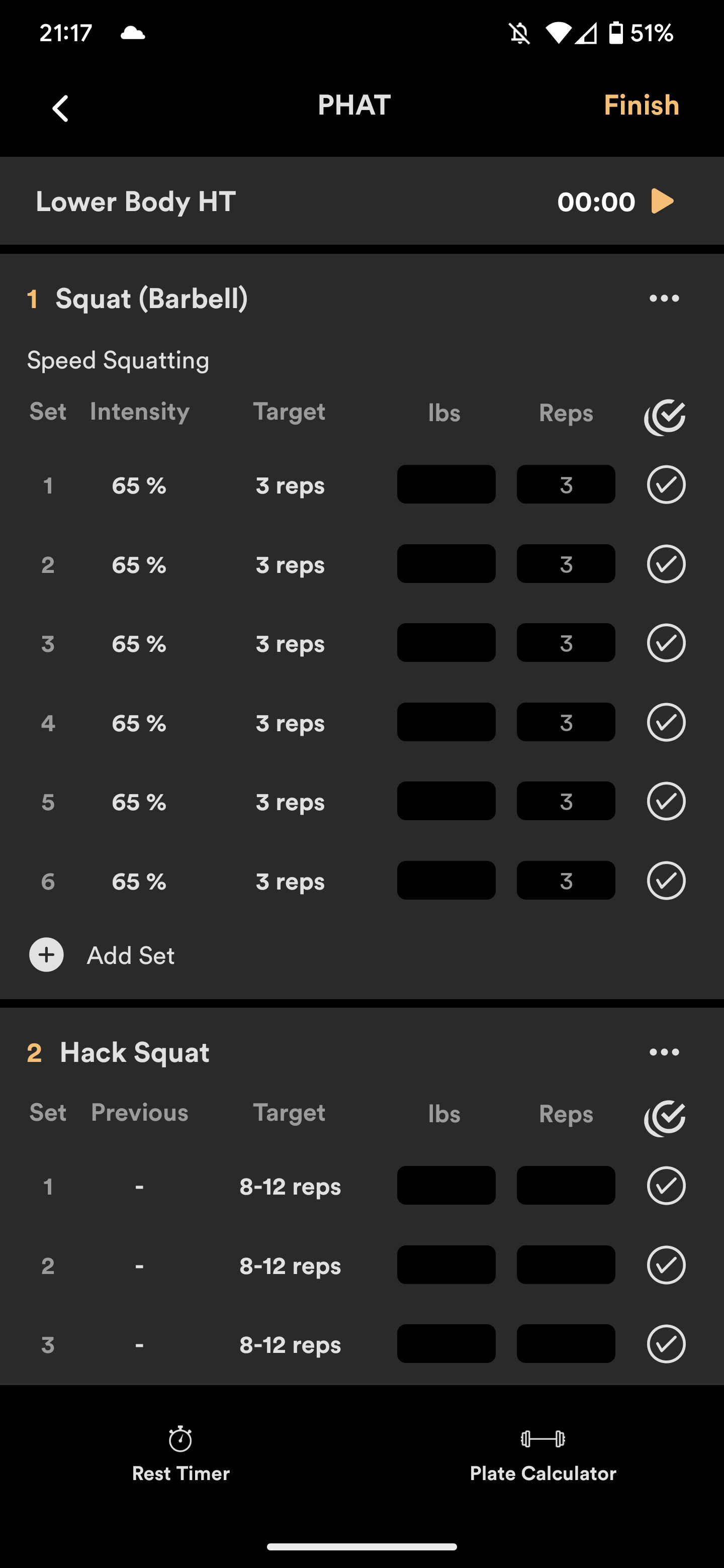Screen dimensions: 724x1568
Task: Enter weight in lbs for Squat set 1
Action: [x=446, y=484]
